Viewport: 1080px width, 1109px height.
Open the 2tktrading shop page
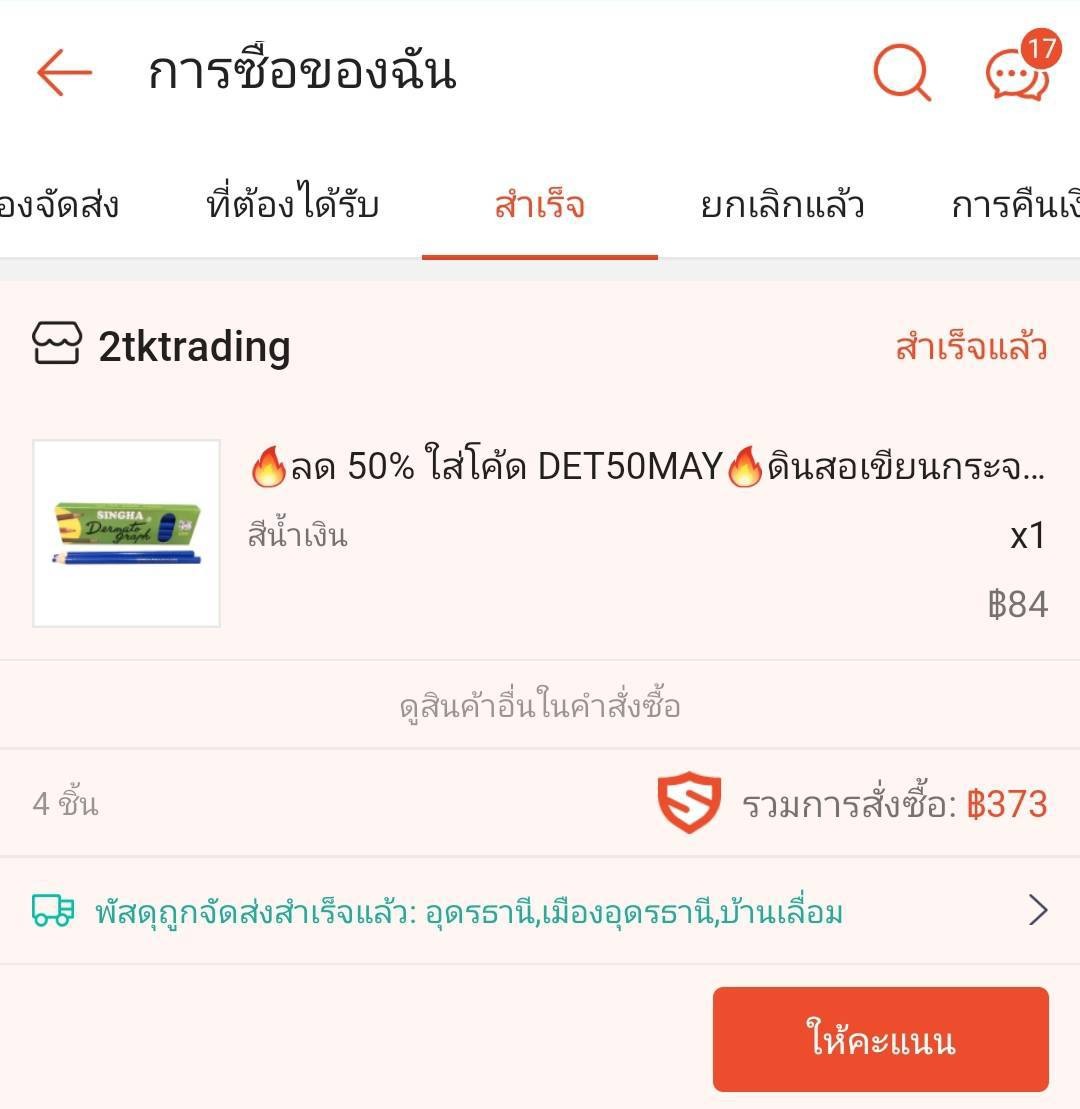pos(194,347)
